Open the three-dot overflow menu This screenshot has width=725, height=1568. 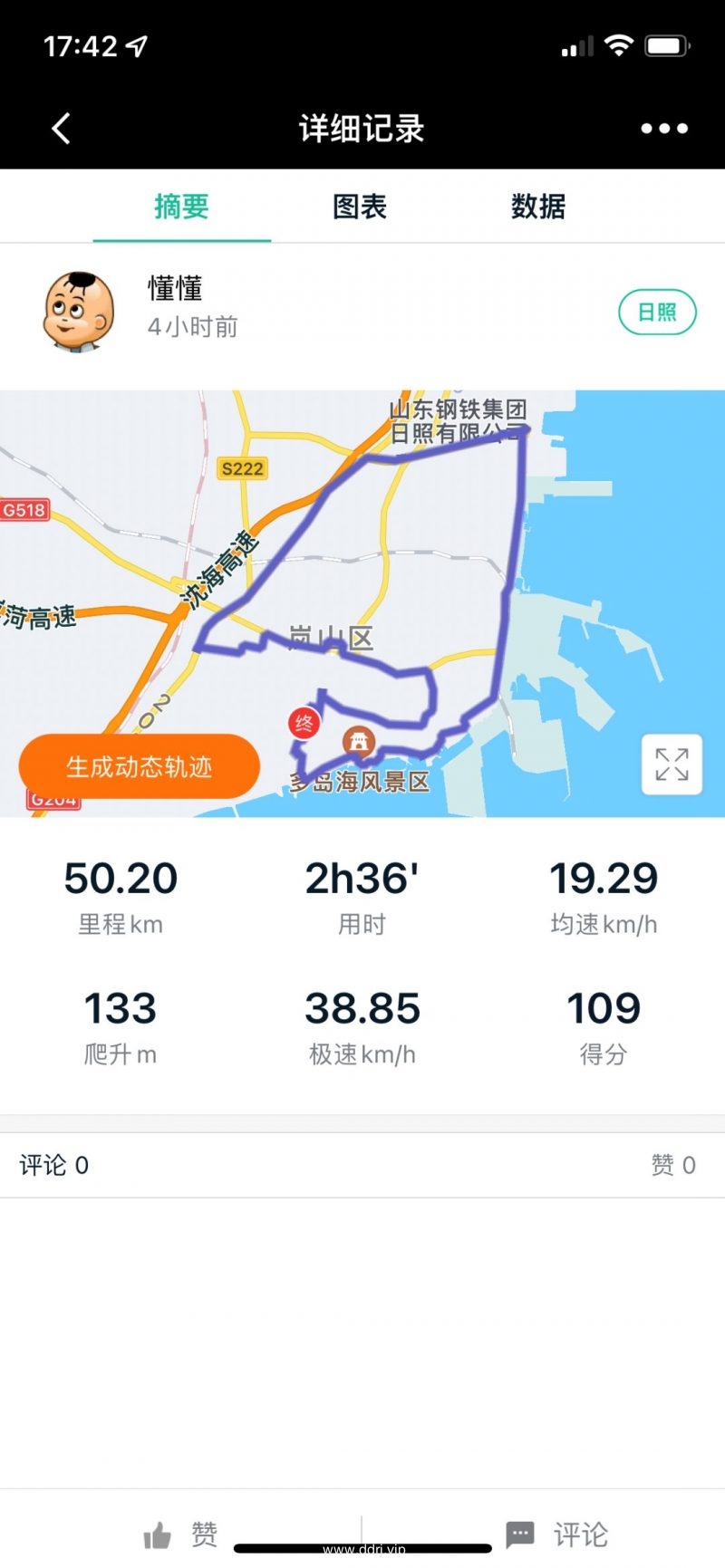tap(663, 129)
